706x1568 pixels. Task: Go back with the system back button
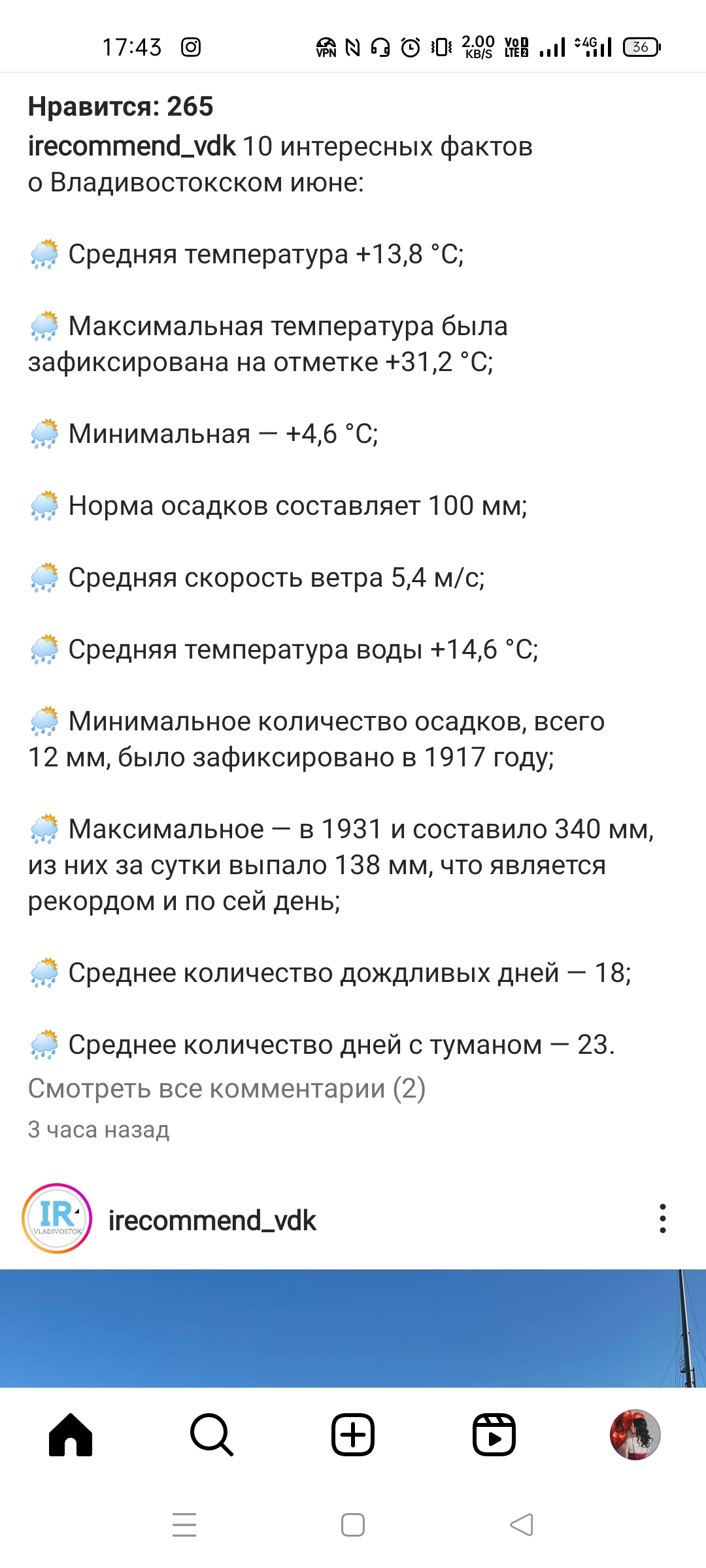pyautogui.click(x=522, y=1525)
